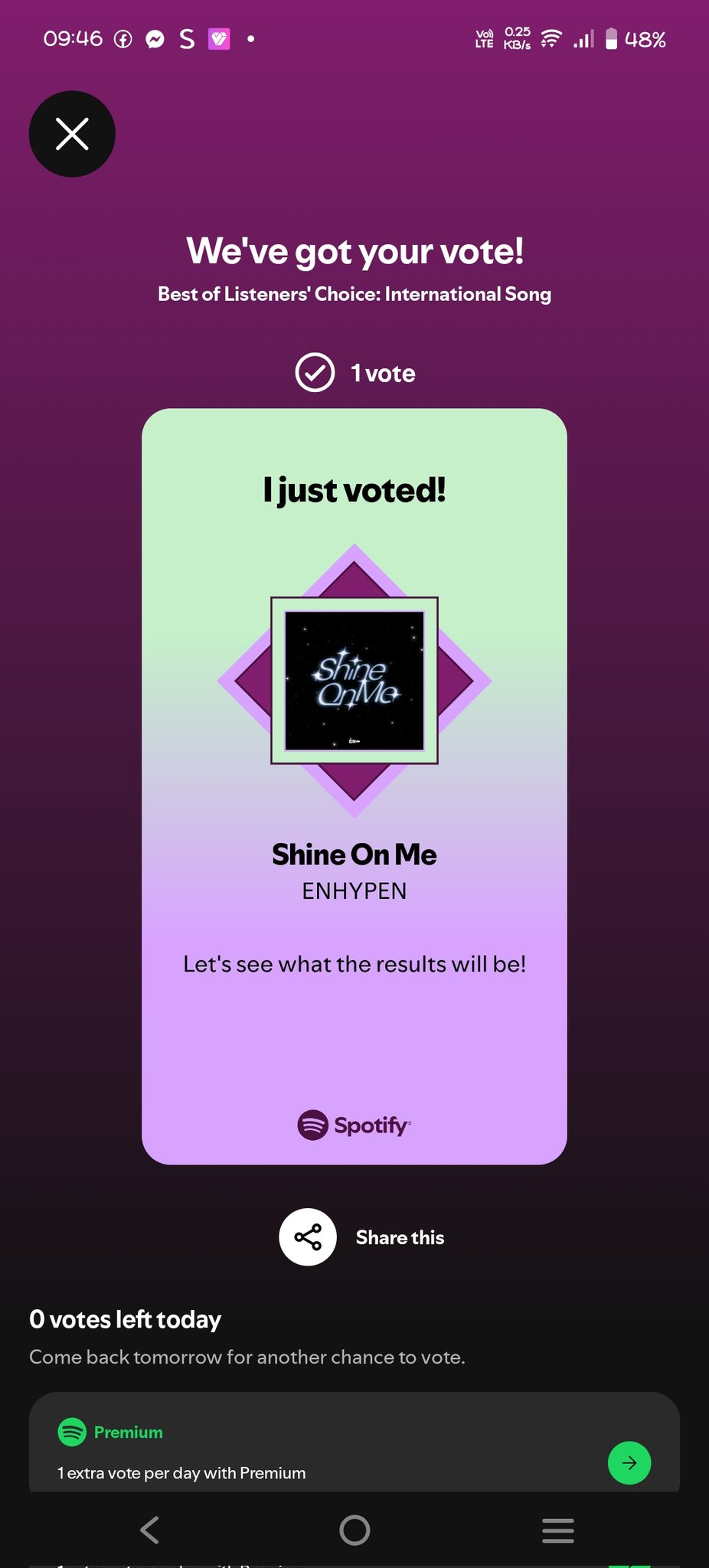Close the vote confirmation screen
The height and width of the screenshot is (1568, 709).
pyautogui.click(x=72, y=134)
